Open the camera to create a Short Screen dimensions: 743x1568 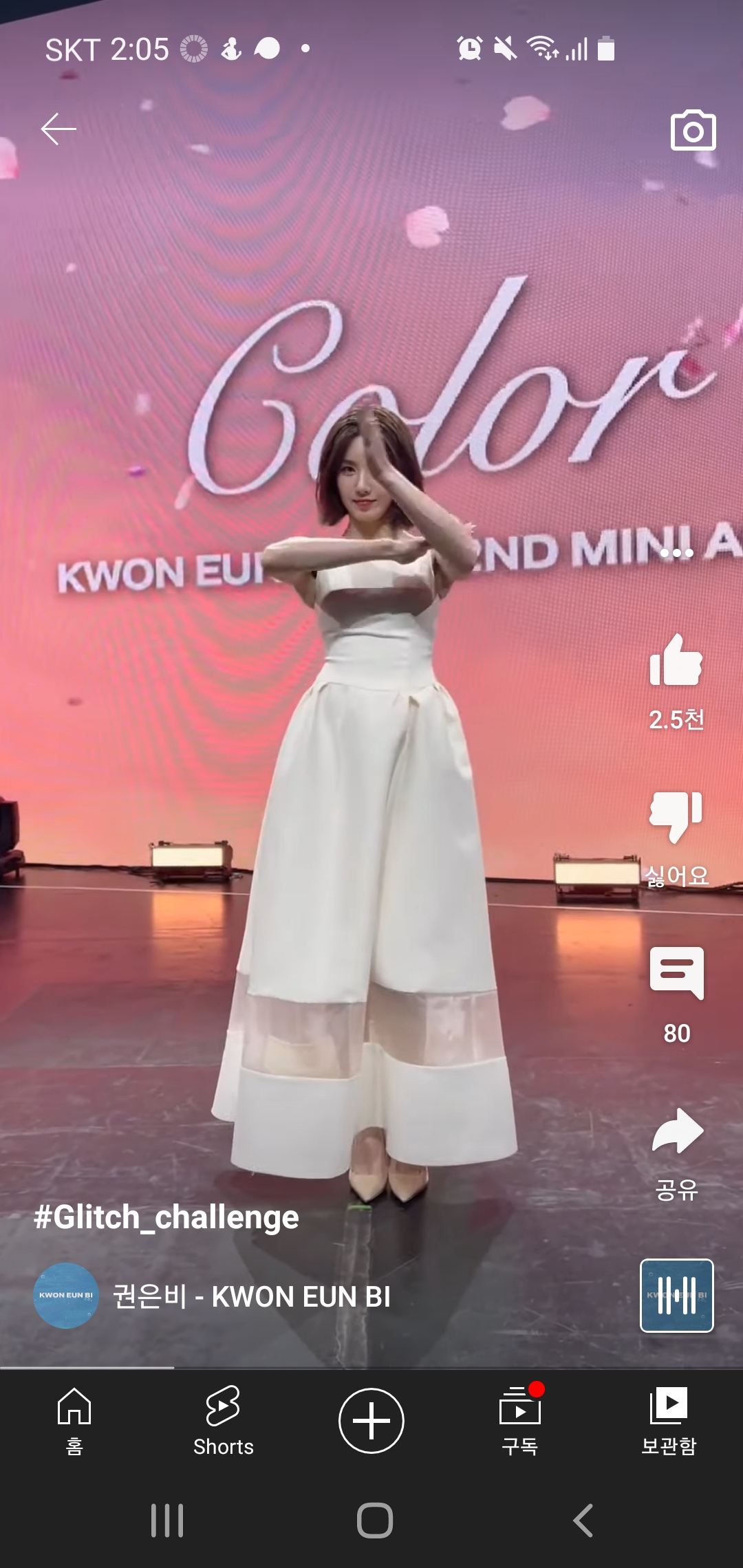[693, 130]
